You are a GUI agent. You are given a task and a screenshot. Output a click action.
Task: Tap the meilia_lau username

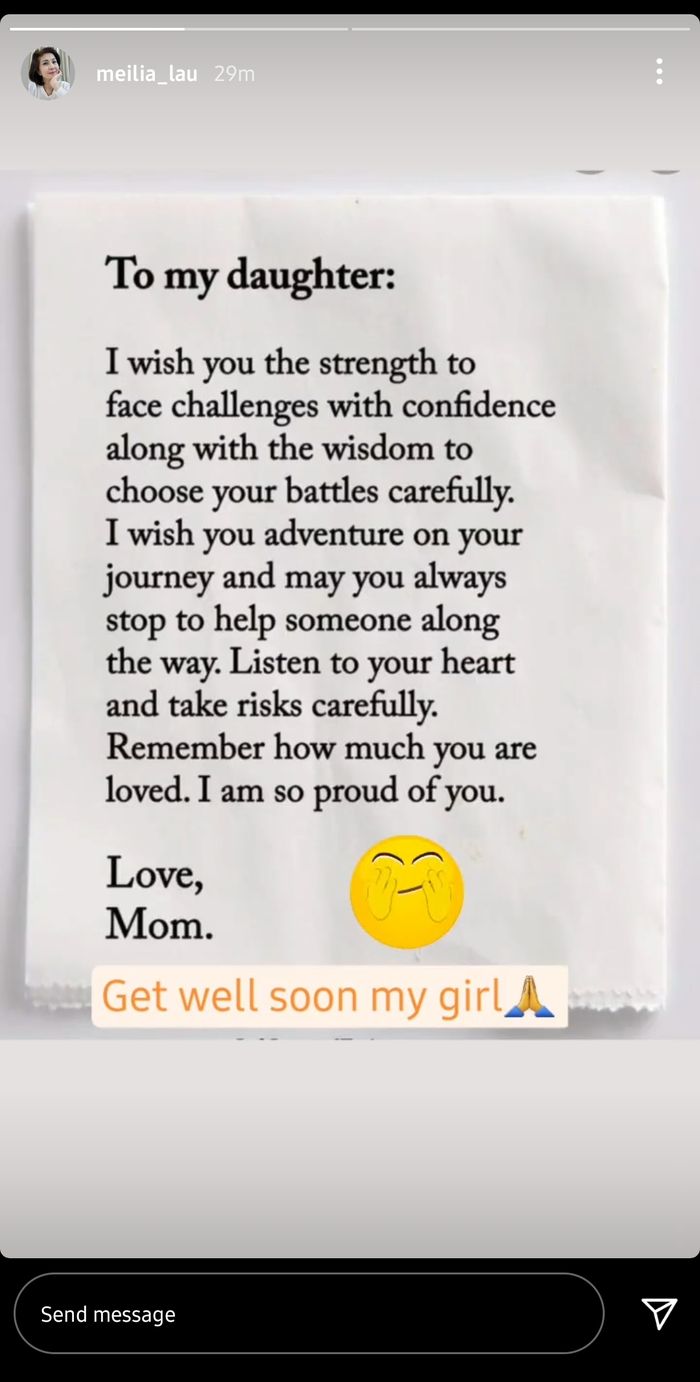pyautogui.click(x=146, y=74)
